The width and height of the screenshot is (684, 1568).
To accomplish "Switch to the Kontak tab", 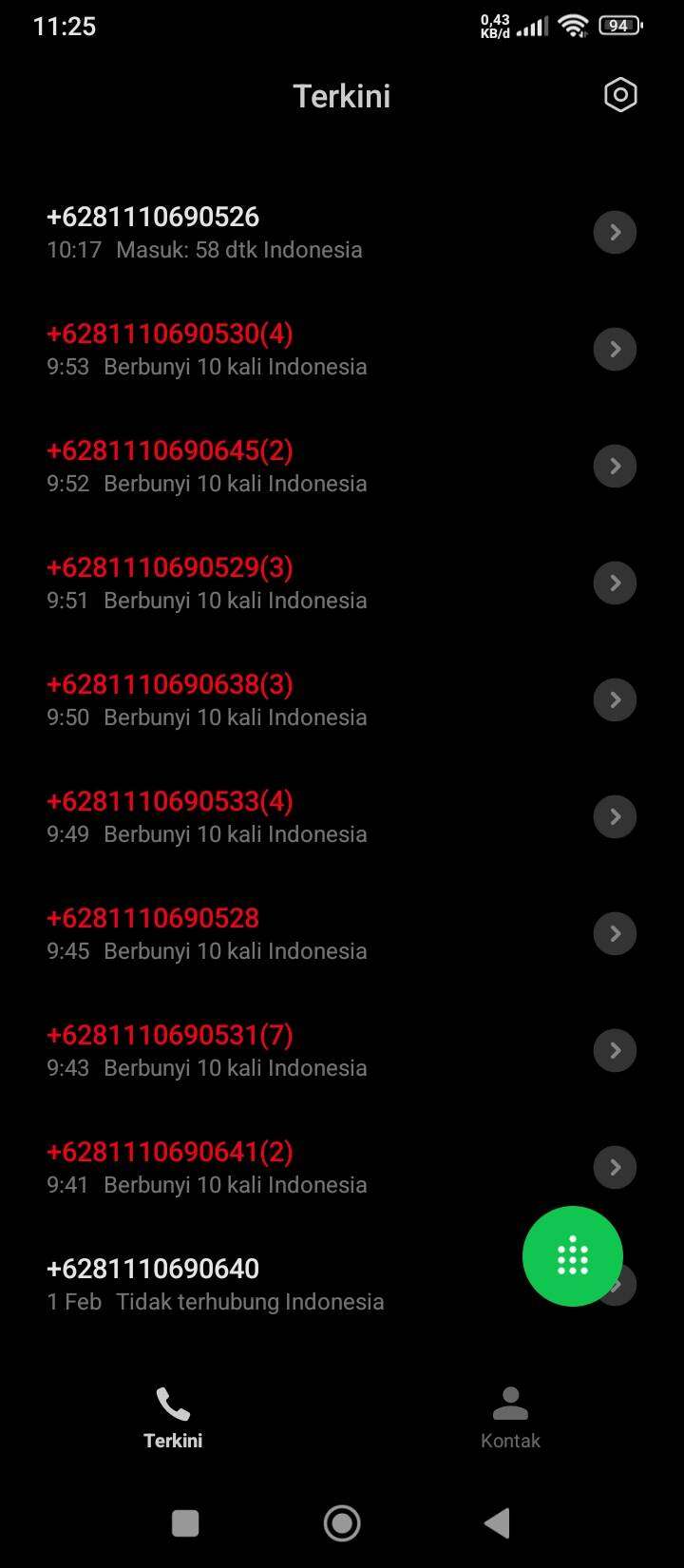I will tap(510, 1418).
